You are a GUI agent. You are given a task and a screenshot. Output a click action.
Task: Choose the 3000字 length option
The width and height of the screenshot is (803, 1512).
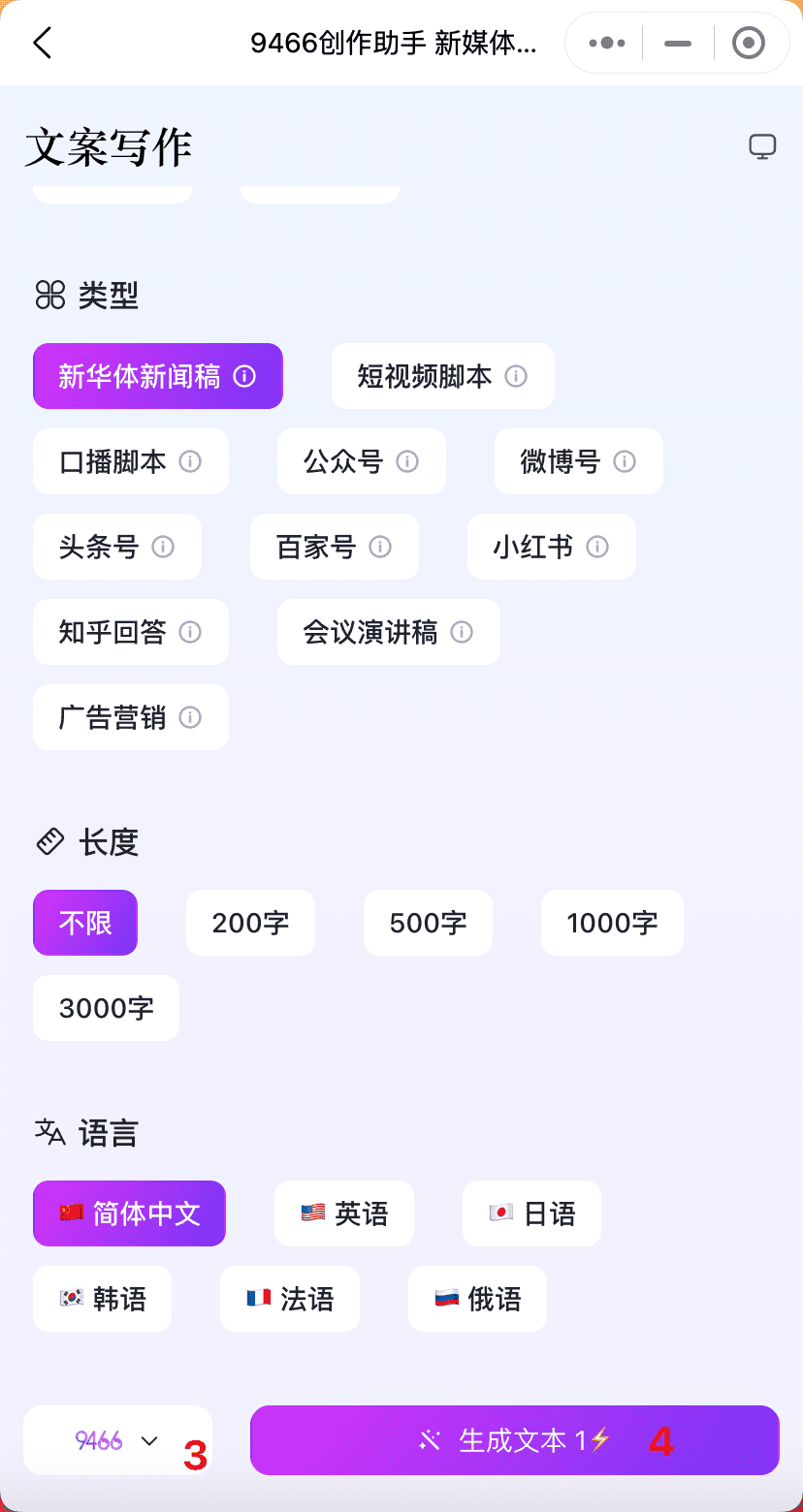(106, 1008)
